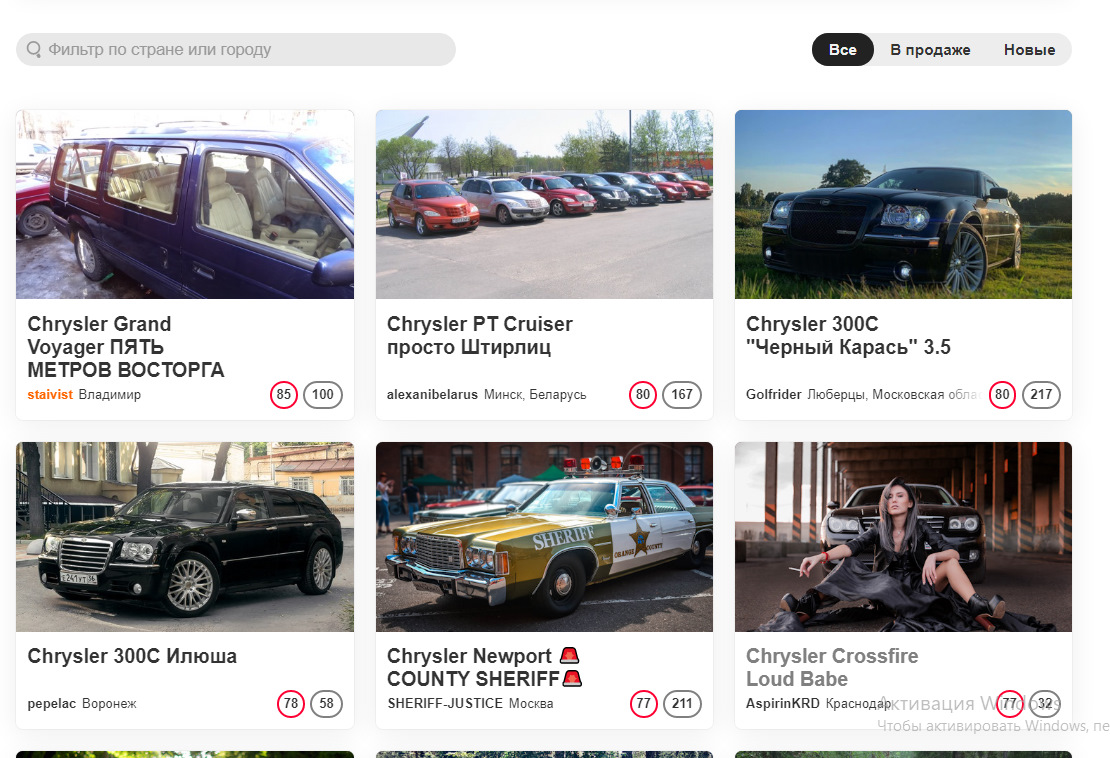Open SHERIFF-JUSTICE profile
The image size is (1110, 758).
(x=444, y=704)
